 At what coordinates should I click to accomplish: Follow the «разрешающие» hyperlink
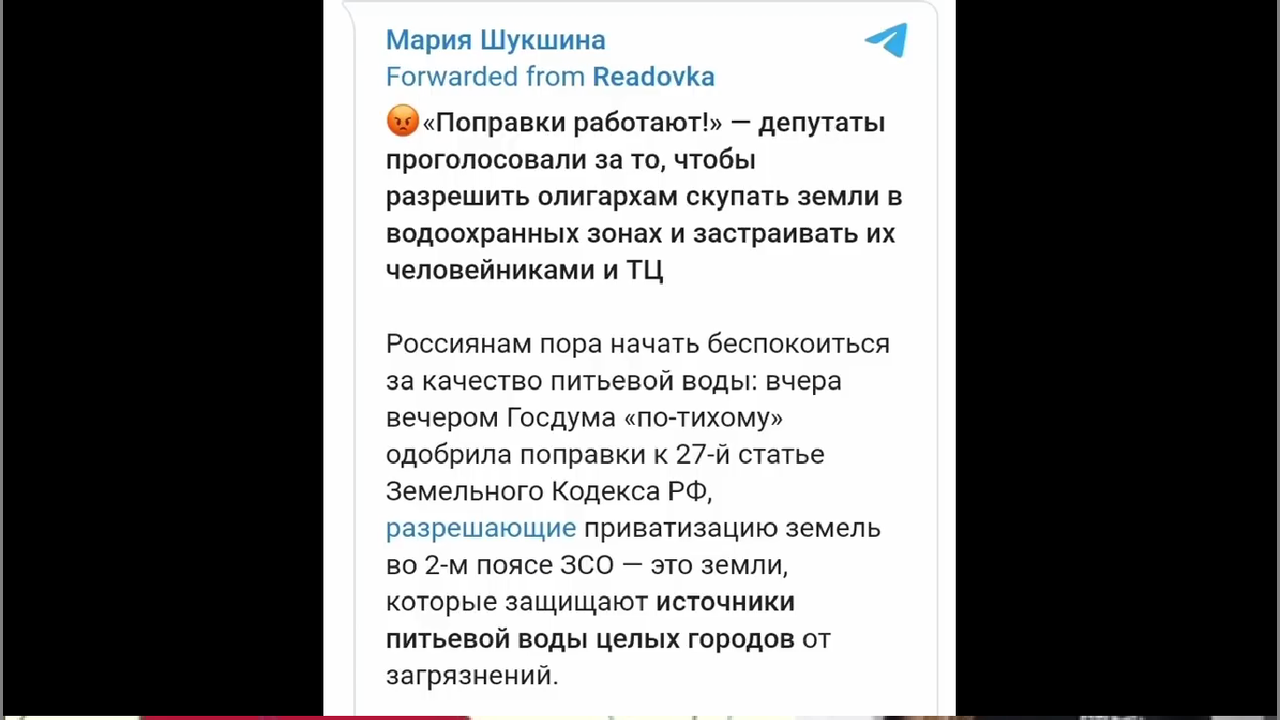[x=480, y=528]
